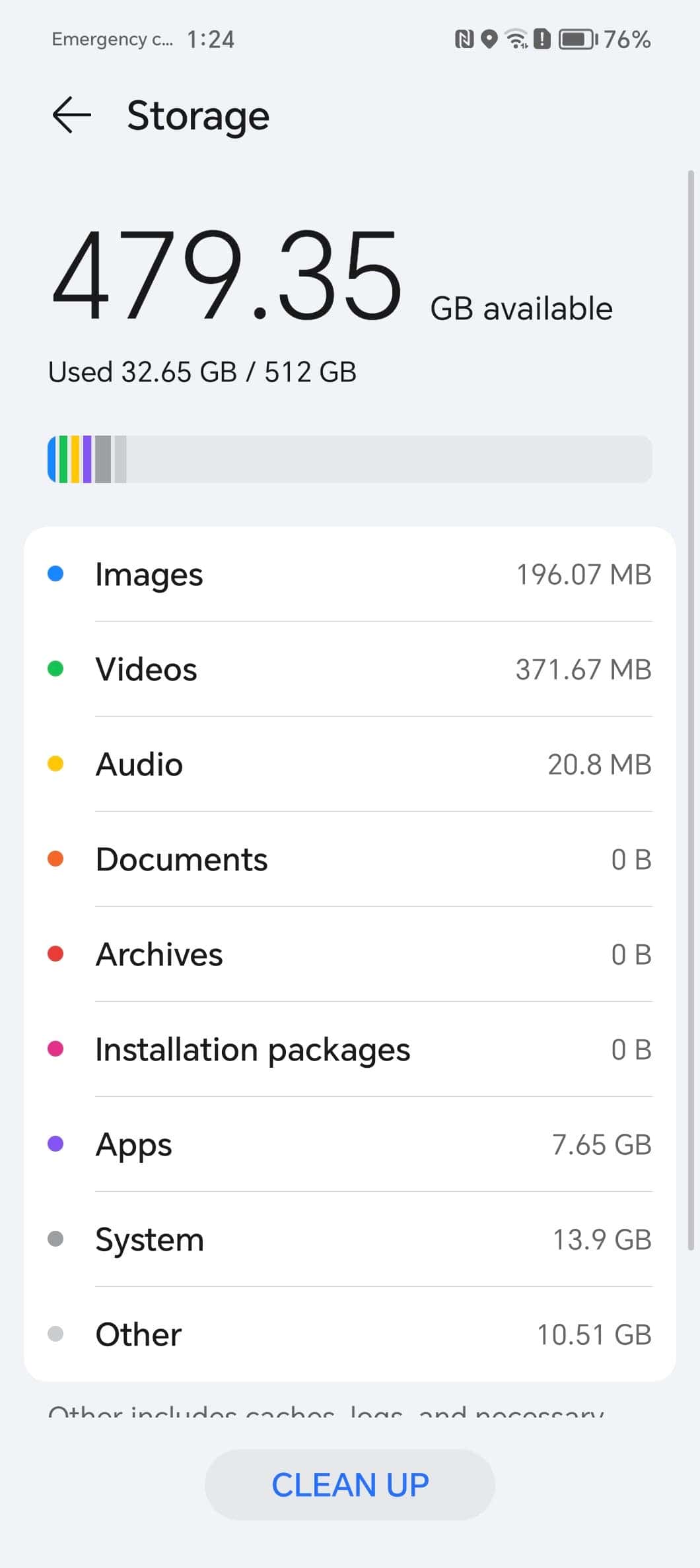Open the Videos storage row
Image resolution: width=700 pixels, height=1568 pixels.
(x=350, y=669)
